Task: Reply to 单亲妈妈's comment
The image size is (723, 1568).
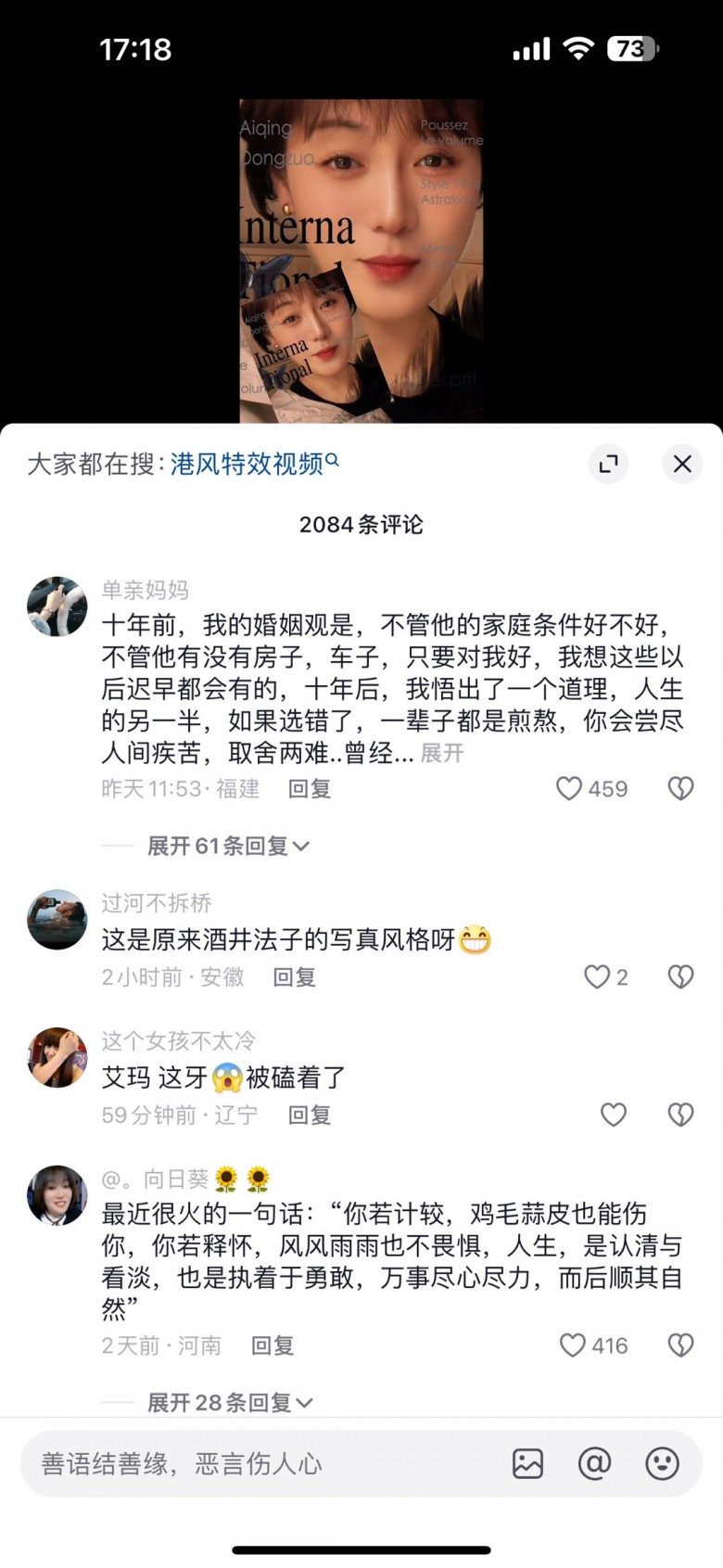Action: pos(309,788)
